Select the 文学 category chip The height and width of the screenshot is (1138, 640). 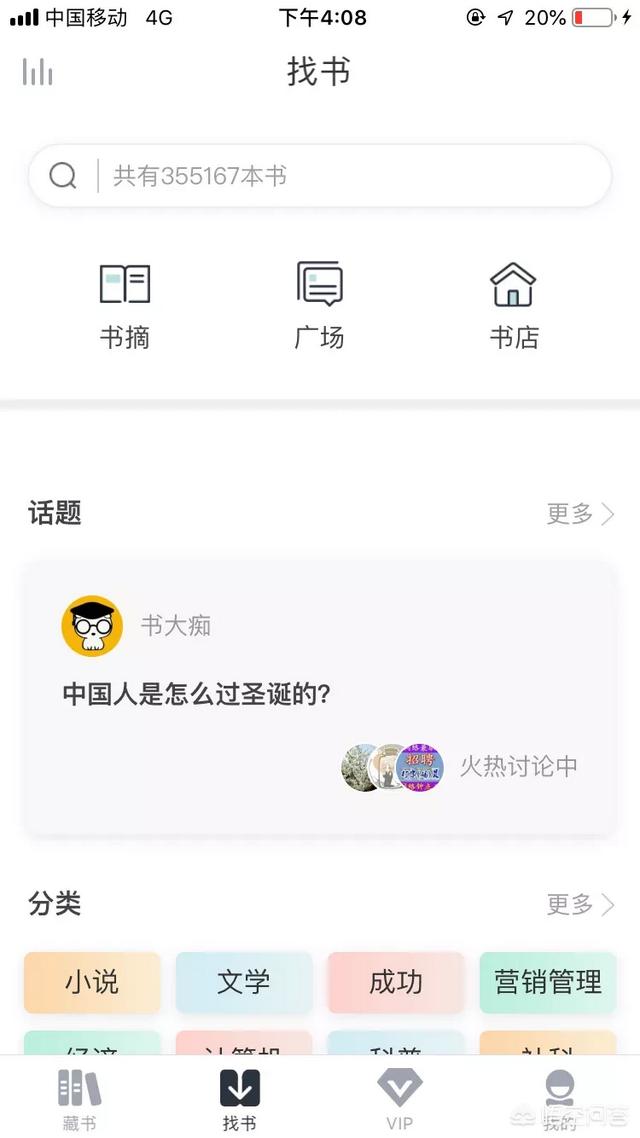pos(244,983)
